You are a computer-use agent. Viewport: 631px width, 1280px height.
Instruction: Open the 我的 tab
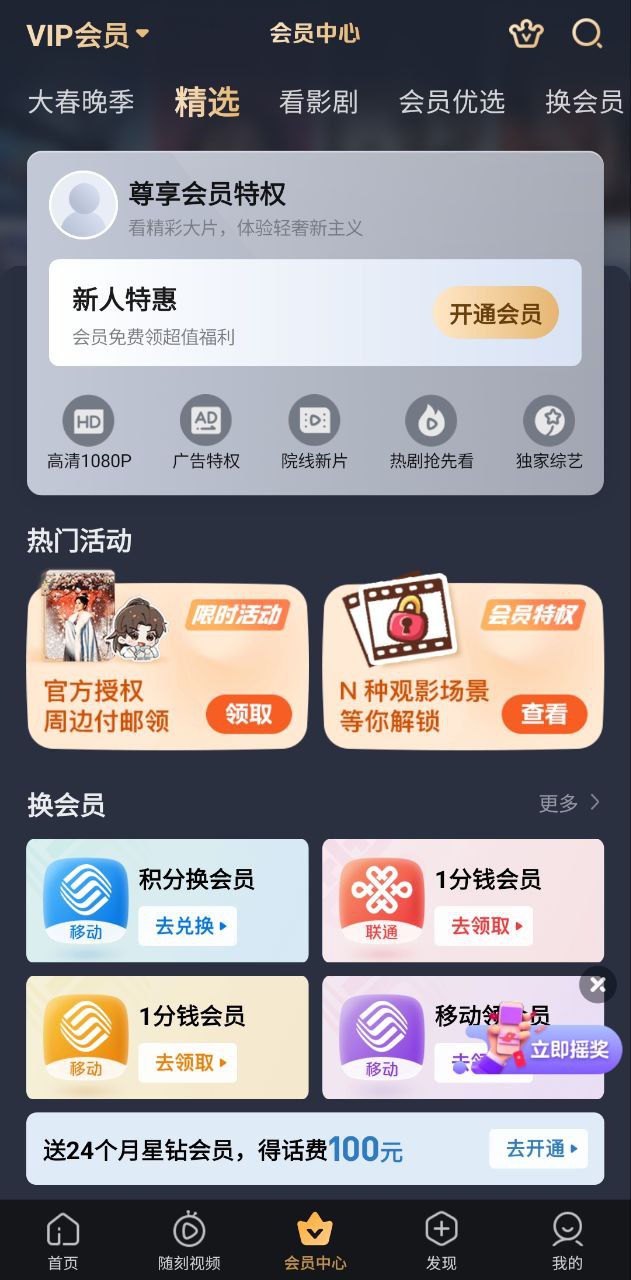(567, 1240)
